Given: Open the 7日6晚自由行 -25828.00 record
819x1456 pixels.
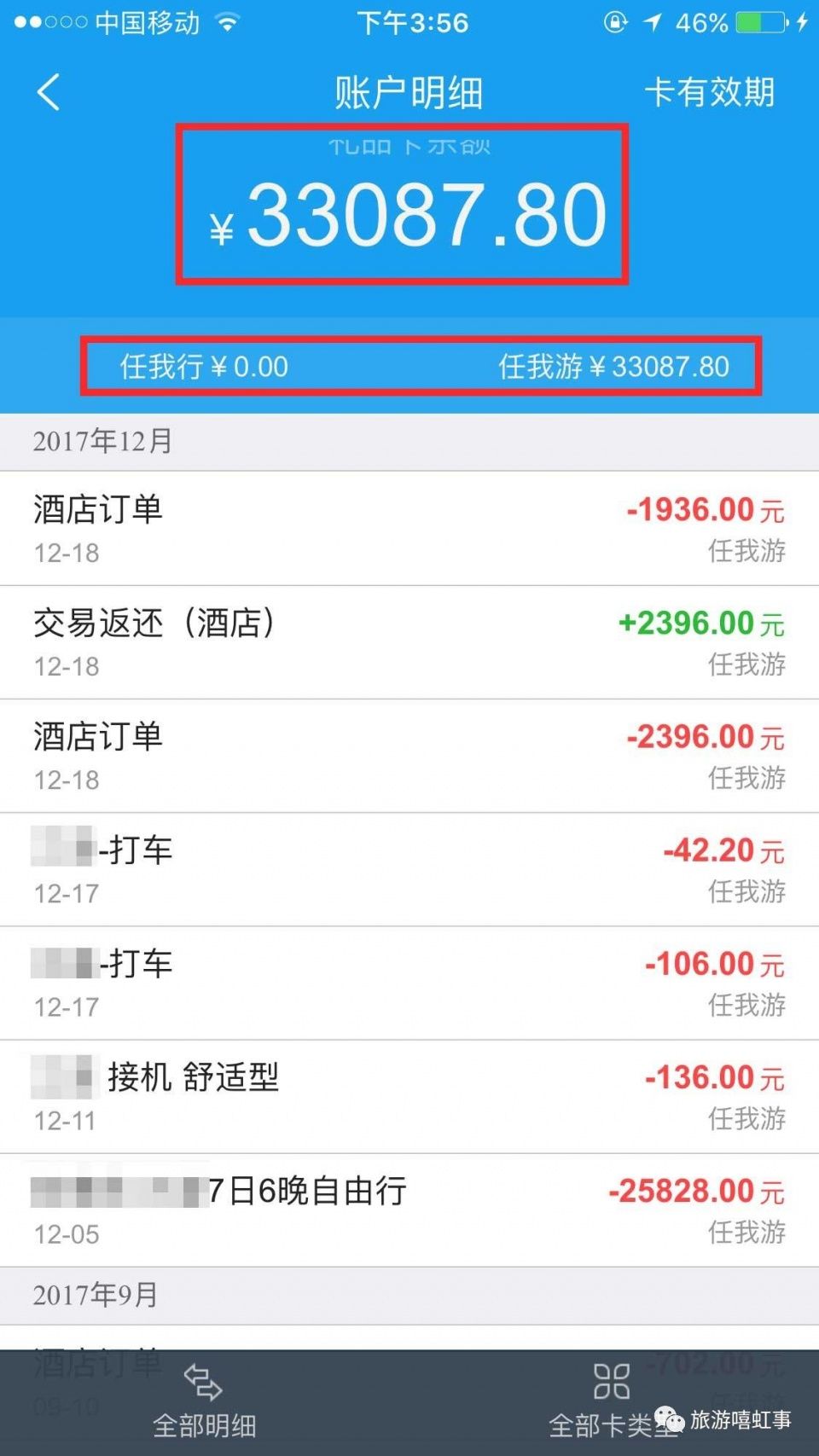Looking at the screenshot, I should click(409, 1209).
